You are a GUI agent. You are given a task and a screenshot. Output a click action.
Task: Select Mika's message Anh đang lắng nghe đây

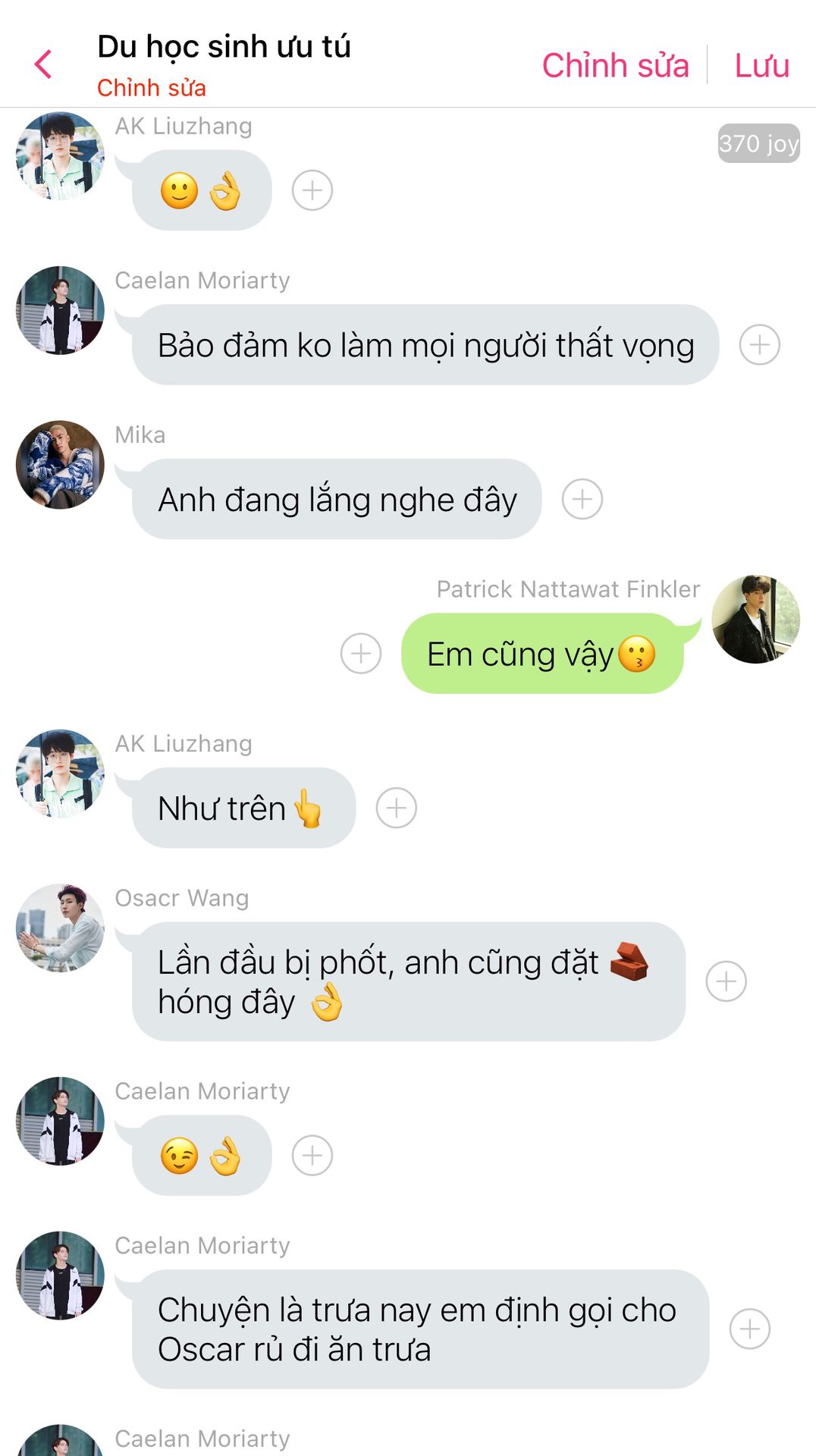coord(337,500)
